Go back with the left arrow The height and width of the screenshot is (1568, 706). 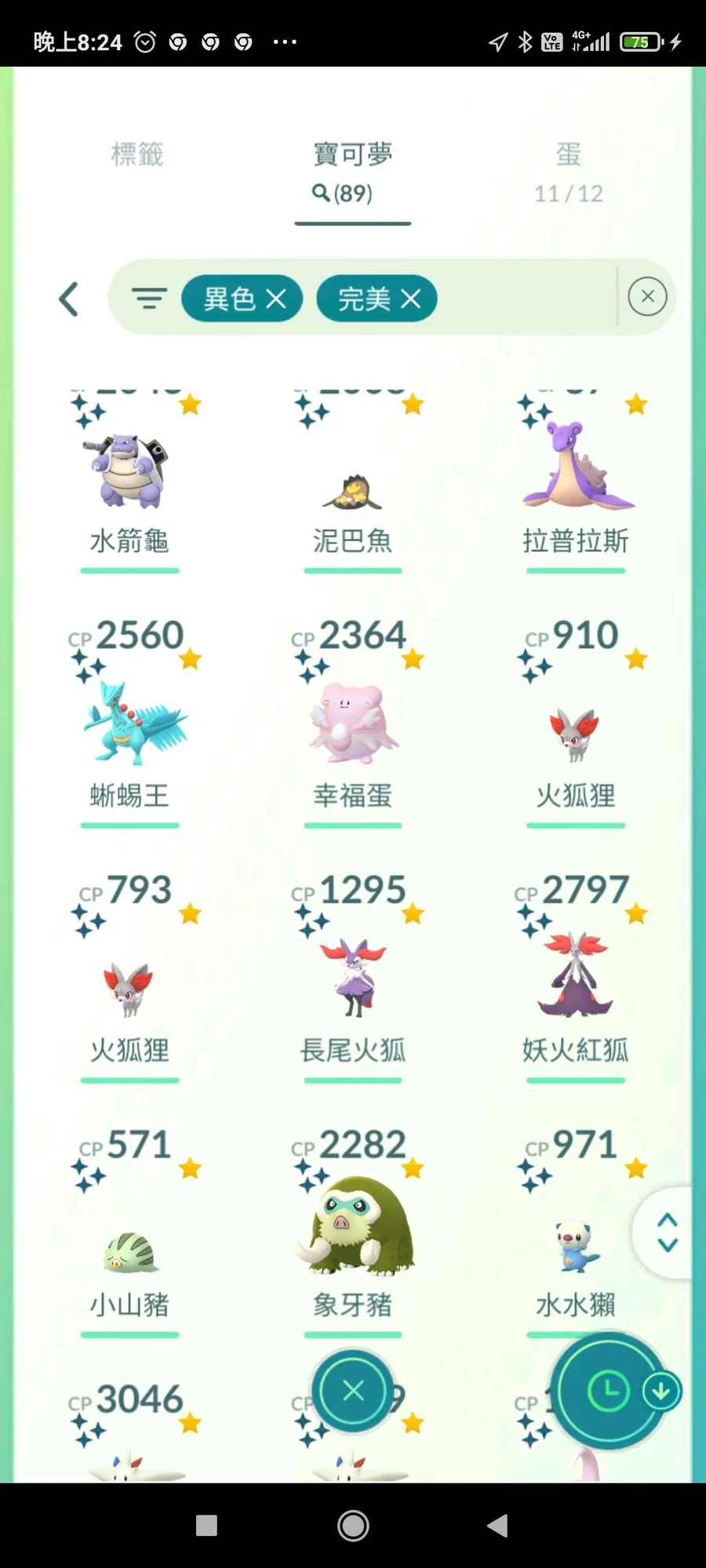coord(69,299)
